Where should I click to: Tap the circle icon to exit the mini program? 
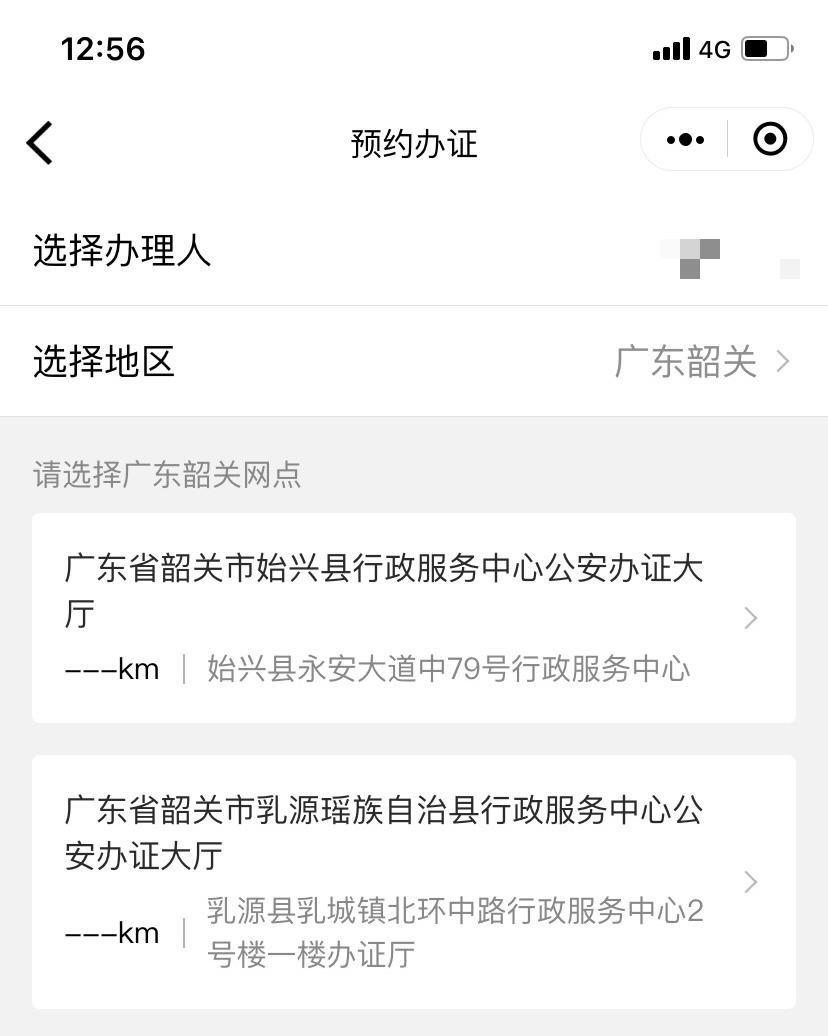coord(770,139)
